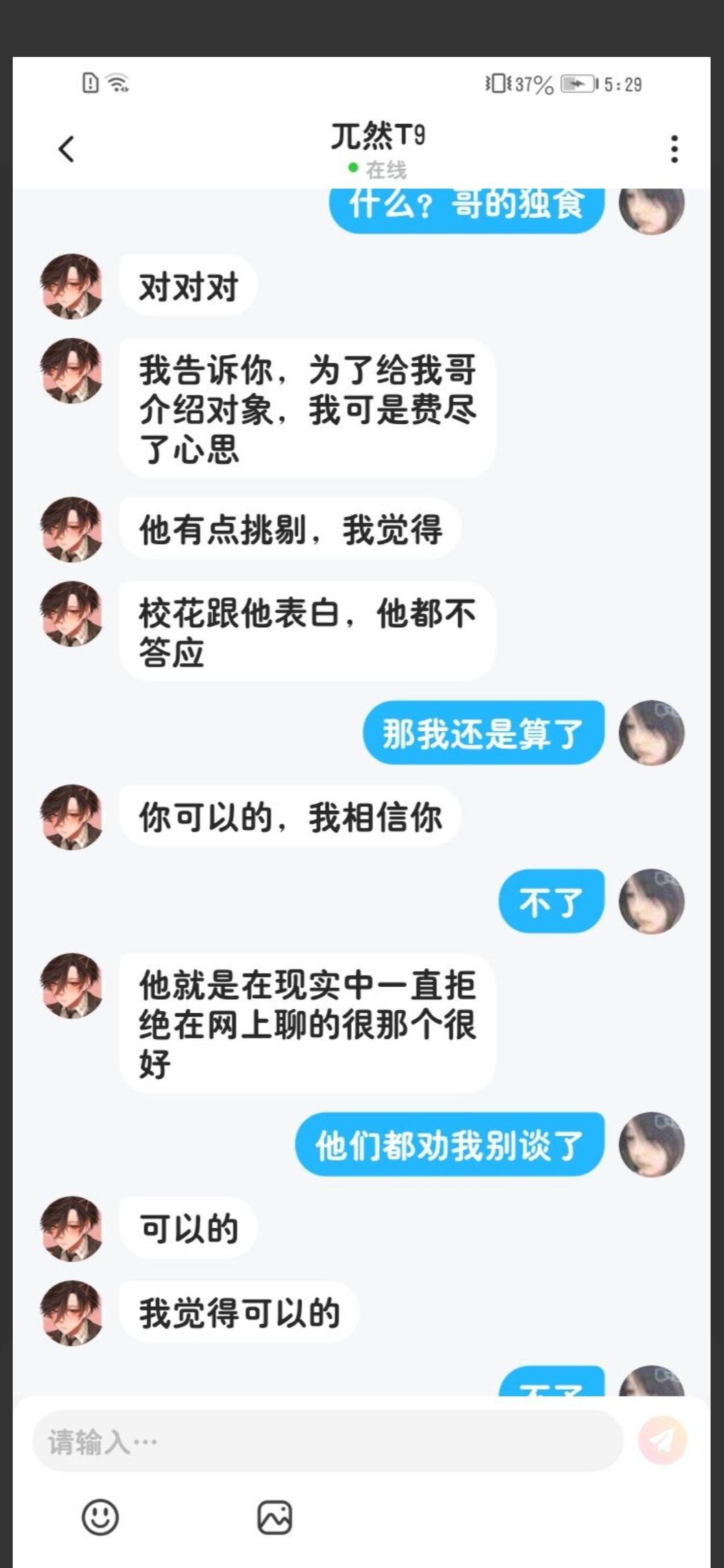
Task: Open your avatar beside "那我还是算了"
Action: [652, 733]
